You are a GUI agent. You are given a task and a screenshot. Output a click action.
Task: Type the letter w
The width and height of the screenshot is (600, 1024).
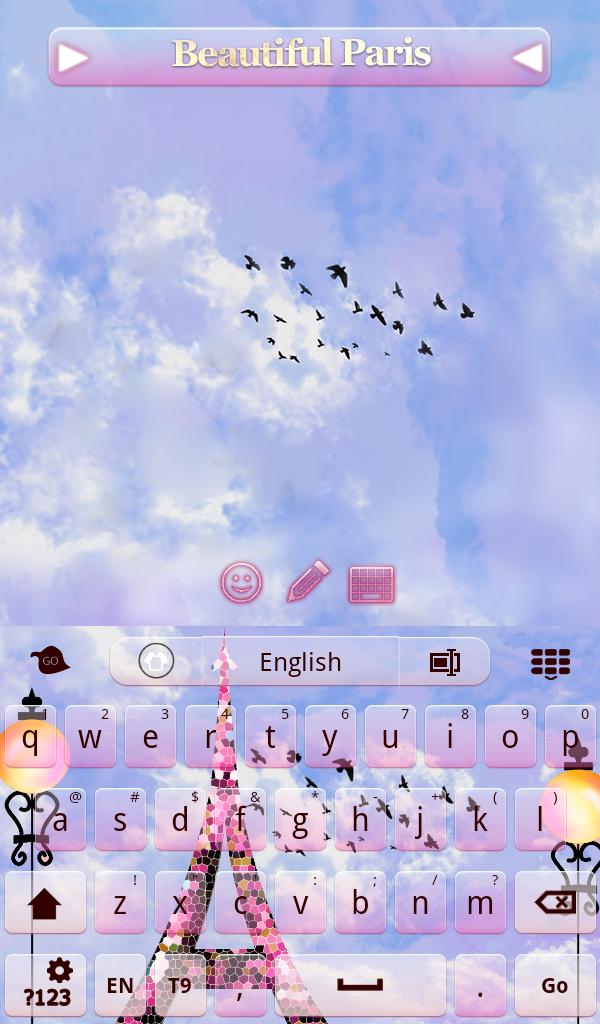coord(90,738)
